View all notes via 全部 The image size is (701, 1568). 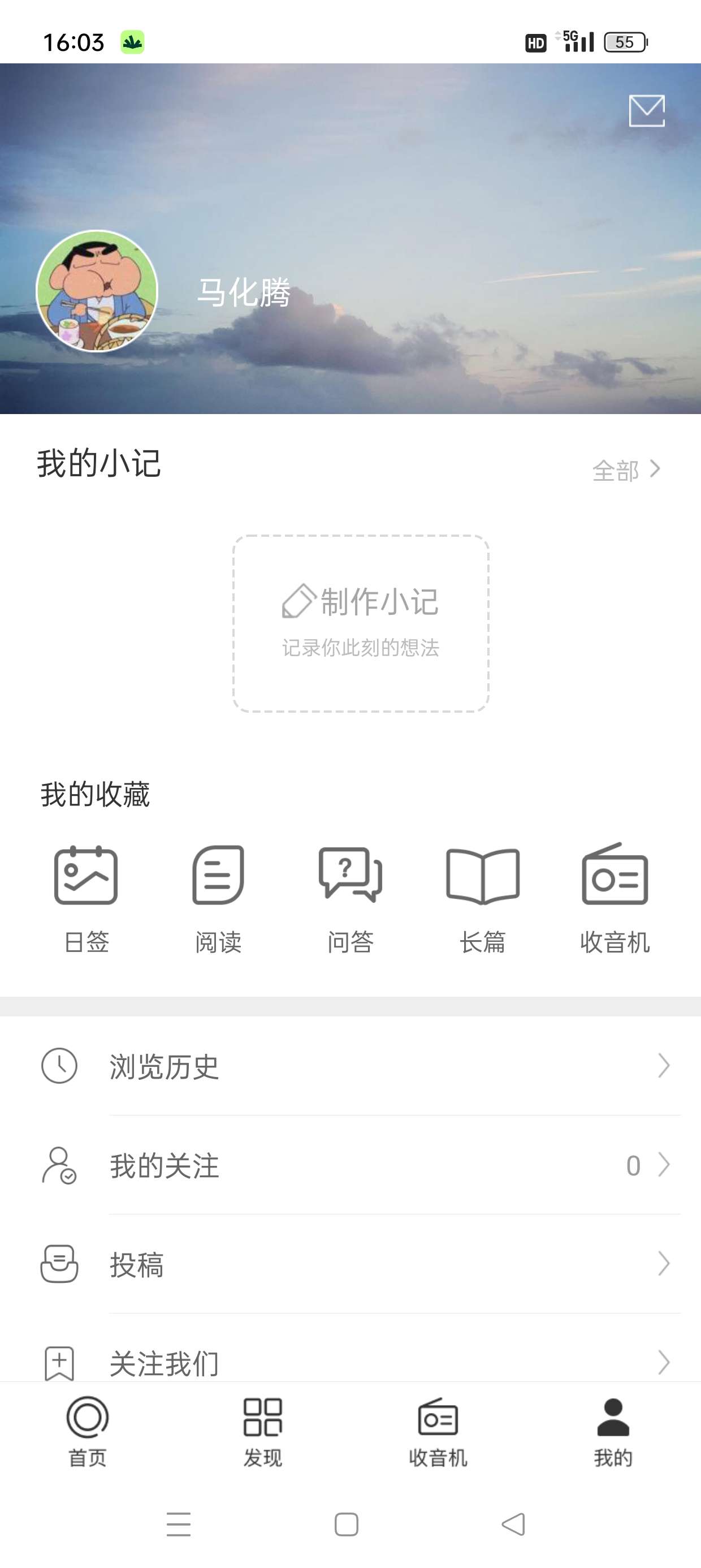click(626, 470)
